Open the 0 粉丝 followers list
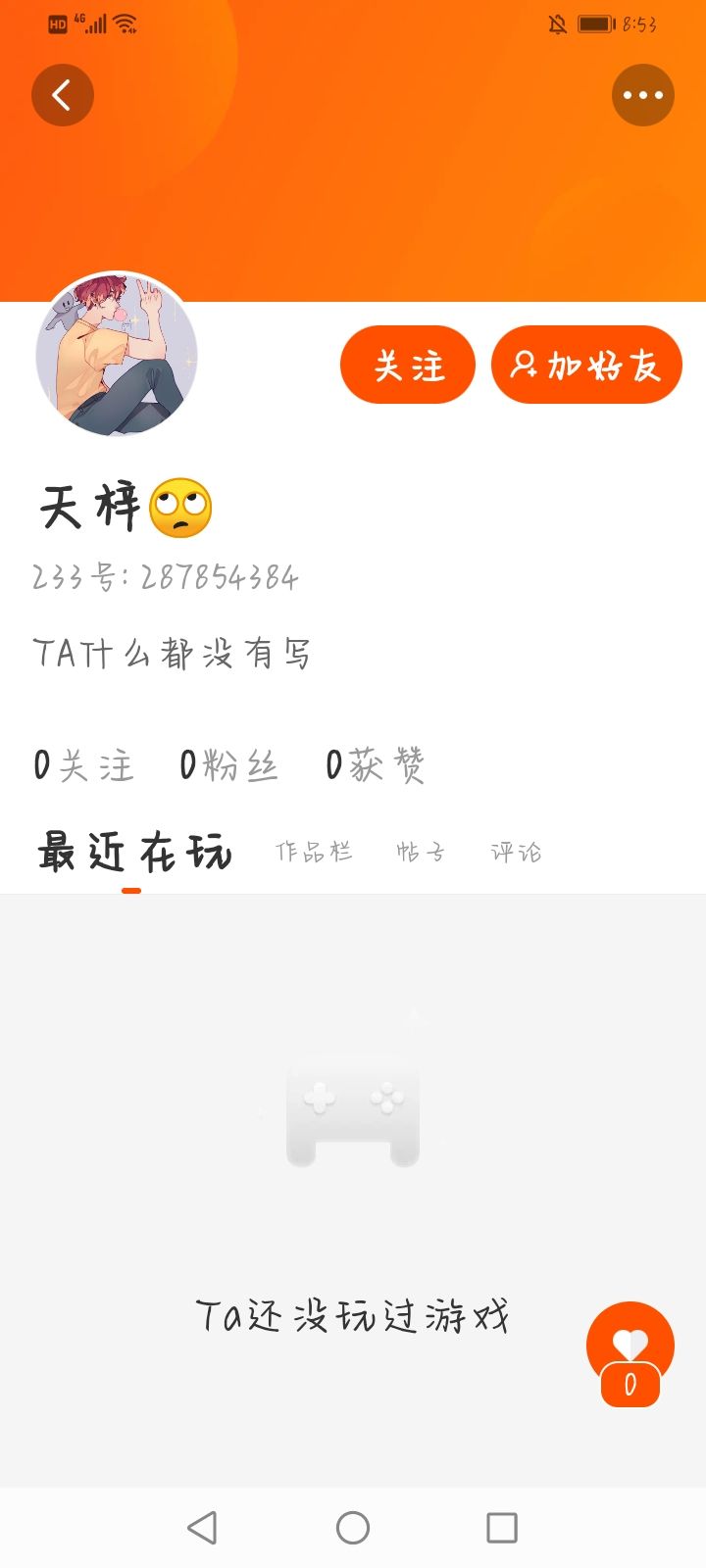Image resolution: width=706 pixels, height=1568 pixels. coord(229,765)
